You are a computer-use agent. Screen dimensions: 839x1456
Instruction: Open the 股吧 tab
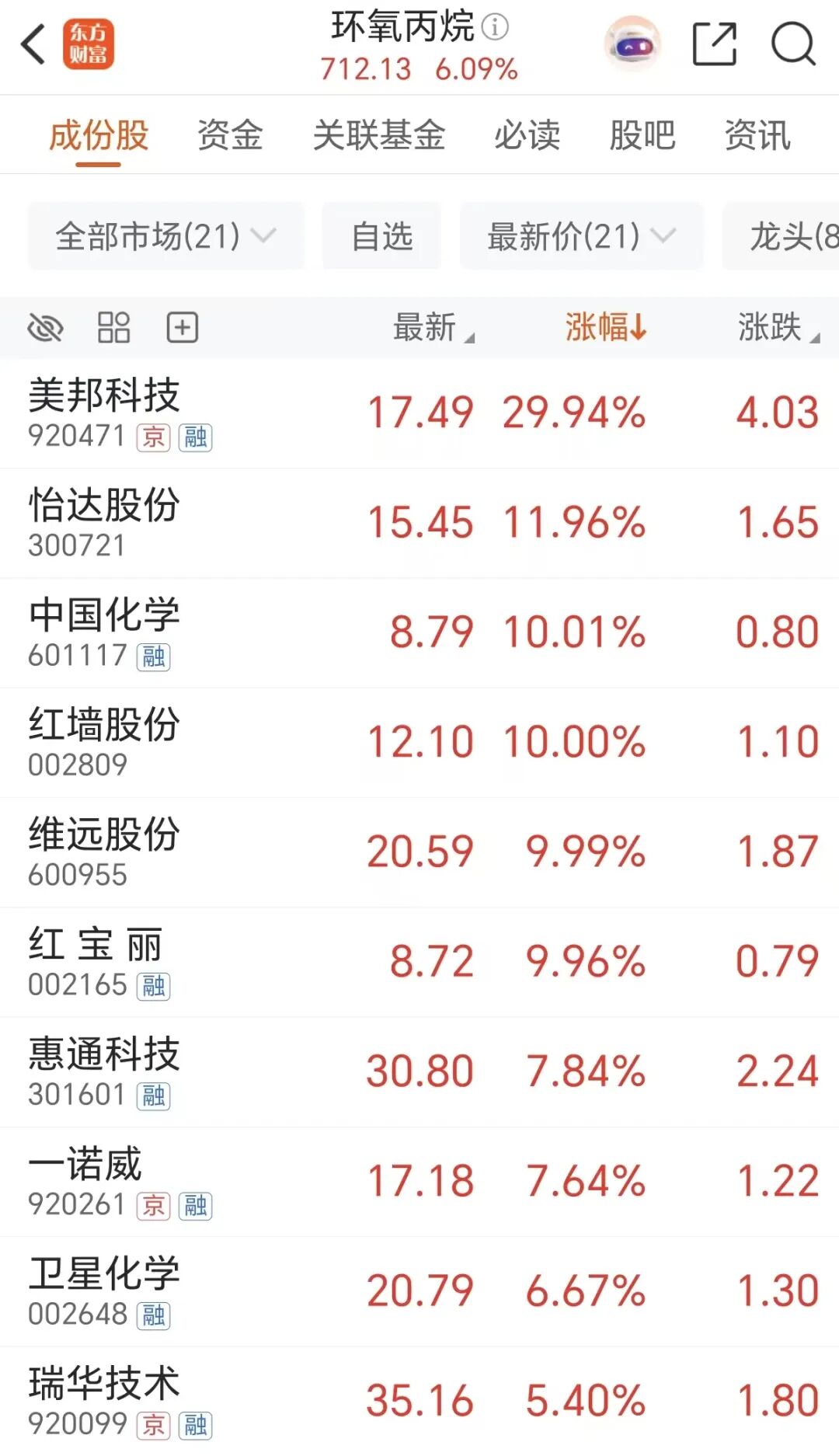(643, 135)
